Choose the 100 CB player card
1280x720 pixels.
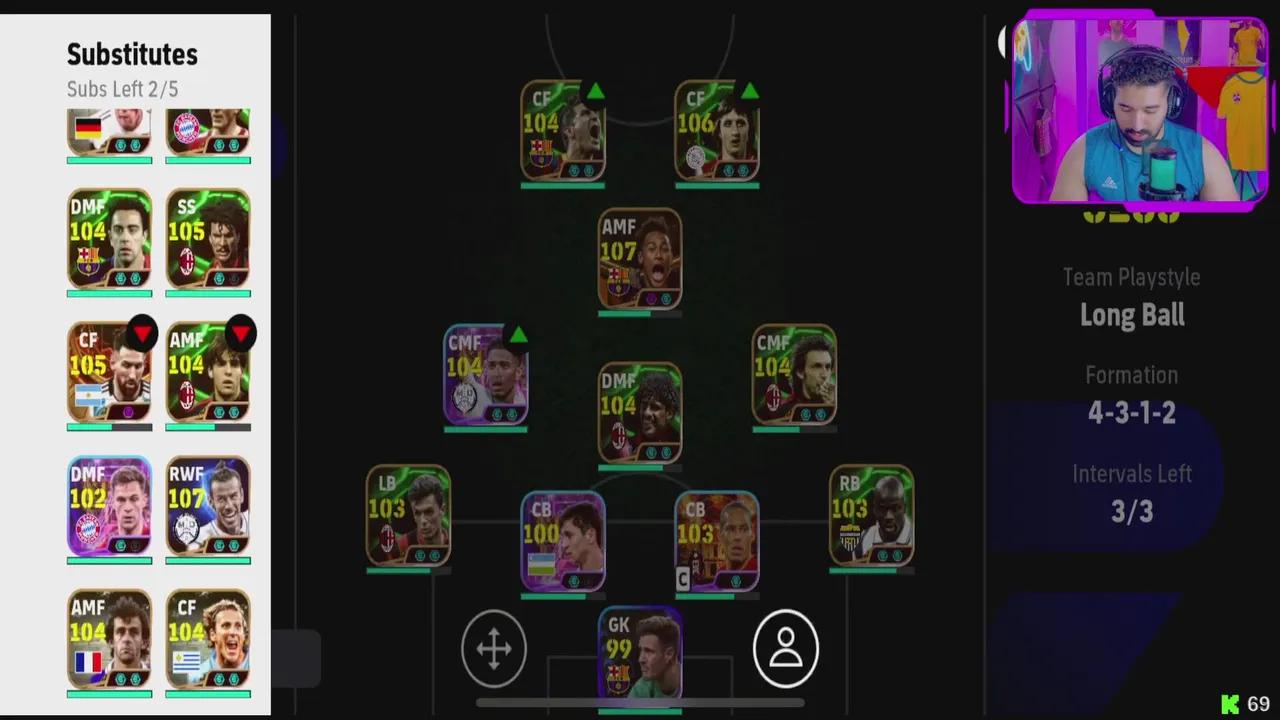(563, 541)
